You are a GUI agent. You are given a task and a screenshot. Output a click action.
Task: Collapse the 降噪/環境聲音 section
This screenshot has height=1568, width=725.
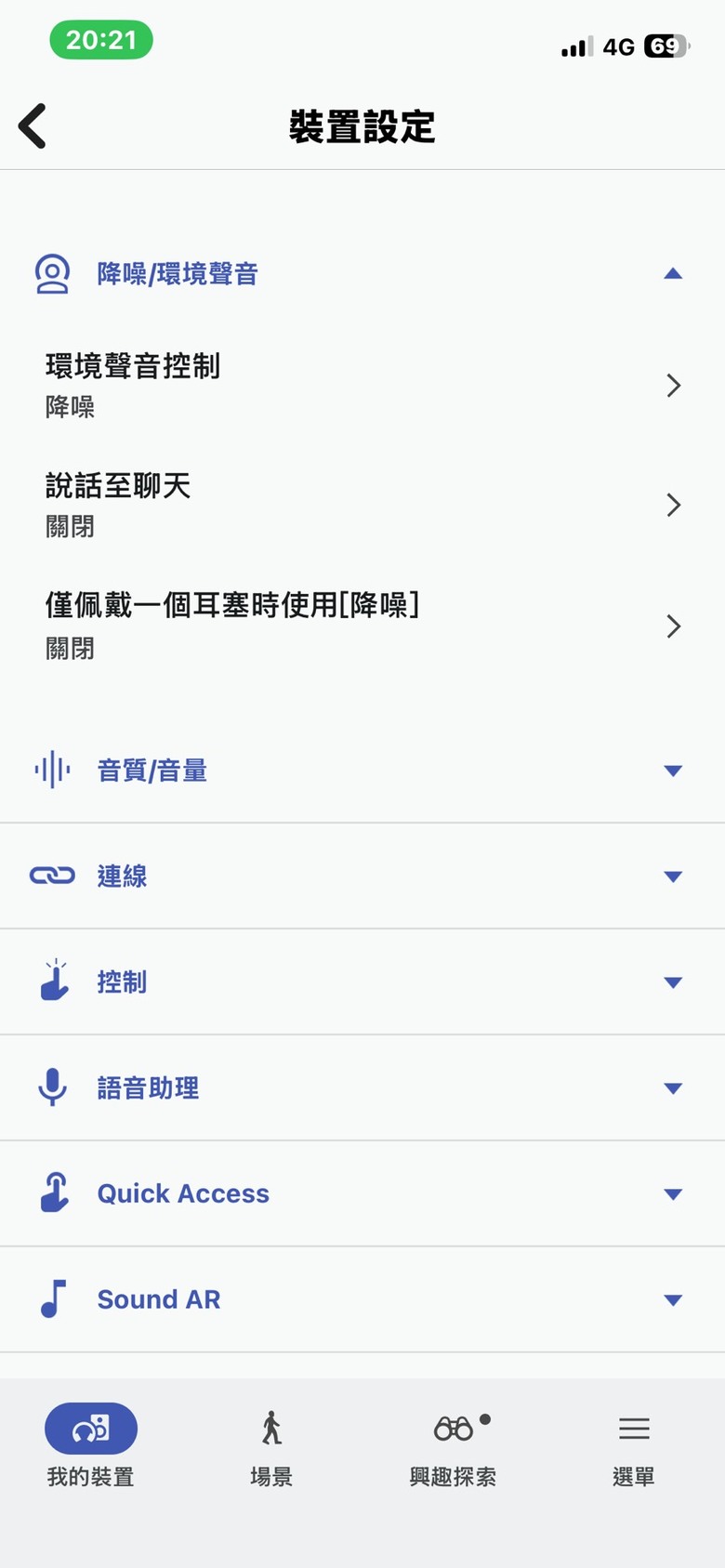(362, 273)
